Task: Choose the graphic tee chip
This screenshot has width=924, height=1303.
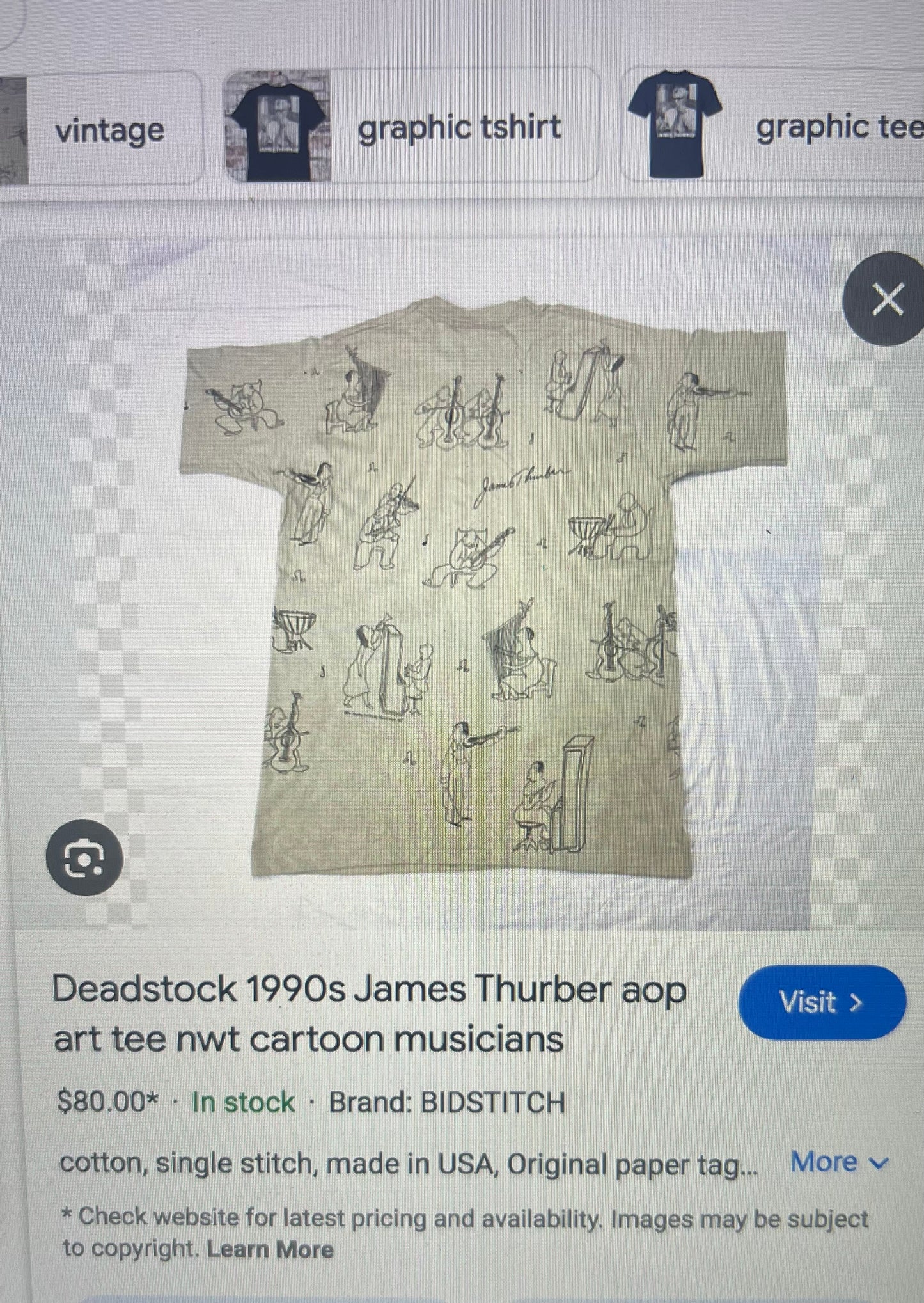Action: pos(774,127)
